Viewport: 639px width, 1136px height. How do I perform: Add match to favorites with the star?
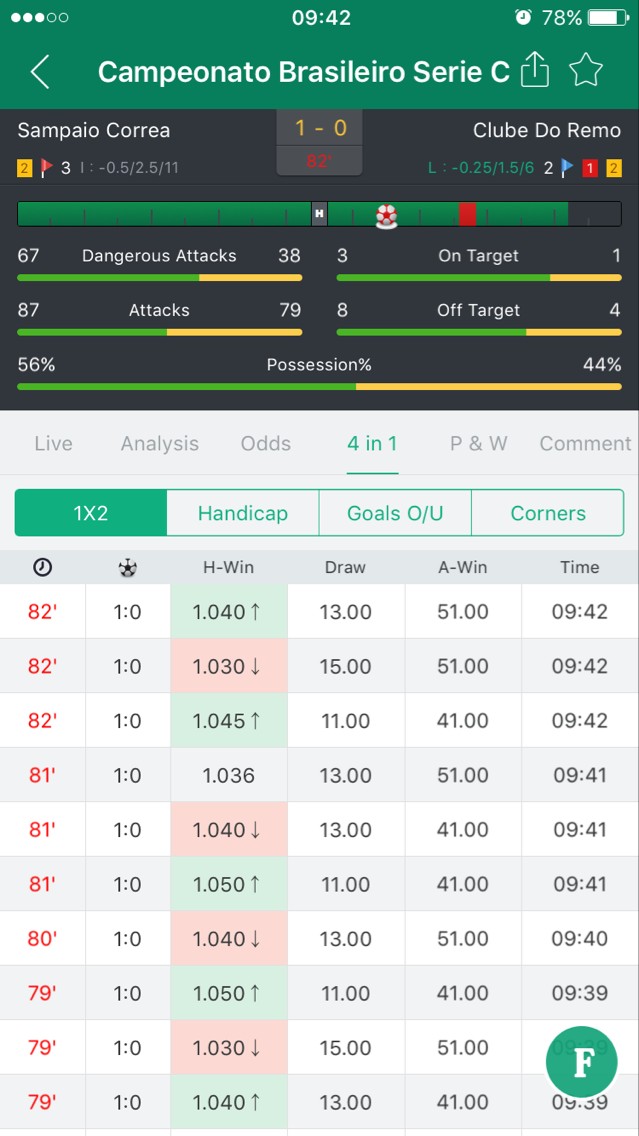click(x=585, y=71)
